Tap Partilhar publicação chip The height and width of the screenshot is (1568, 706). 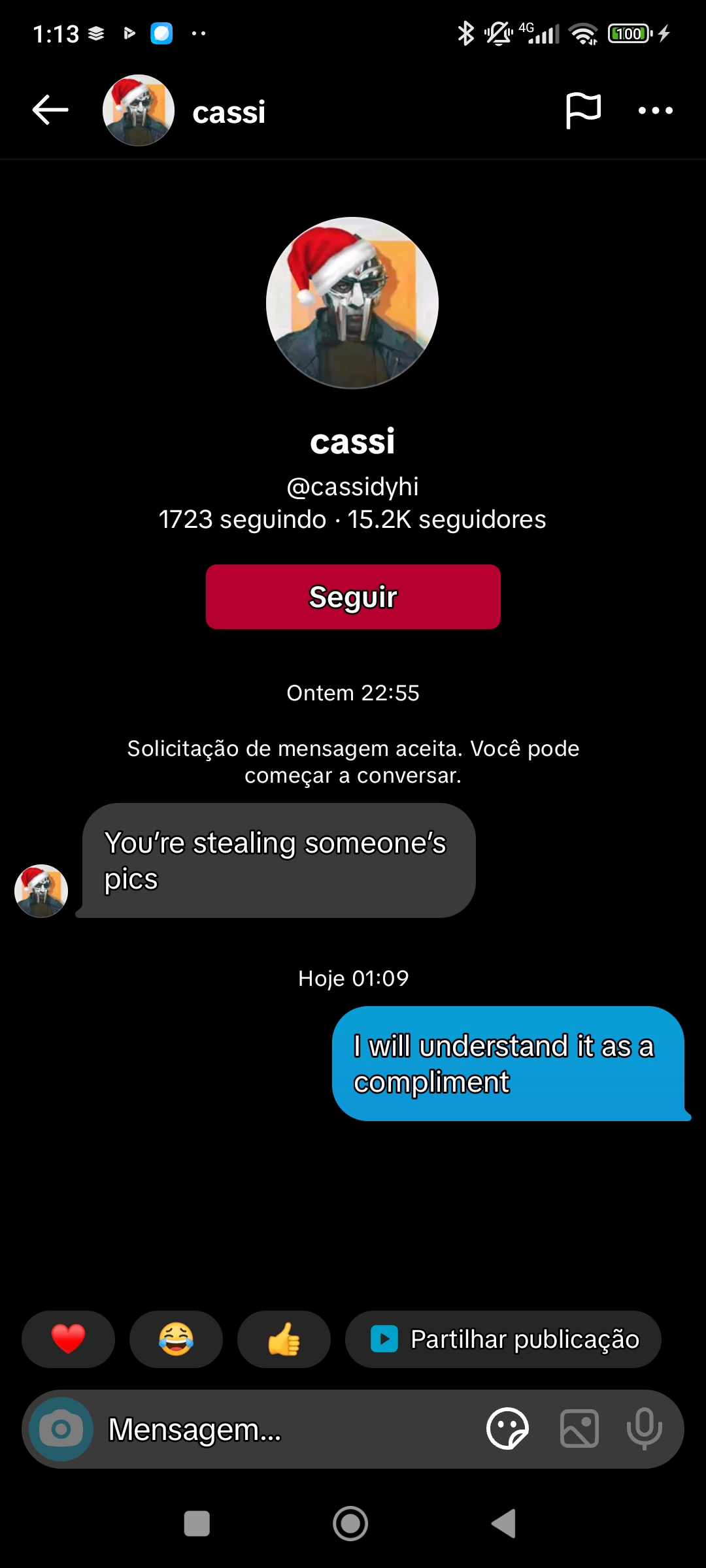503,1339
